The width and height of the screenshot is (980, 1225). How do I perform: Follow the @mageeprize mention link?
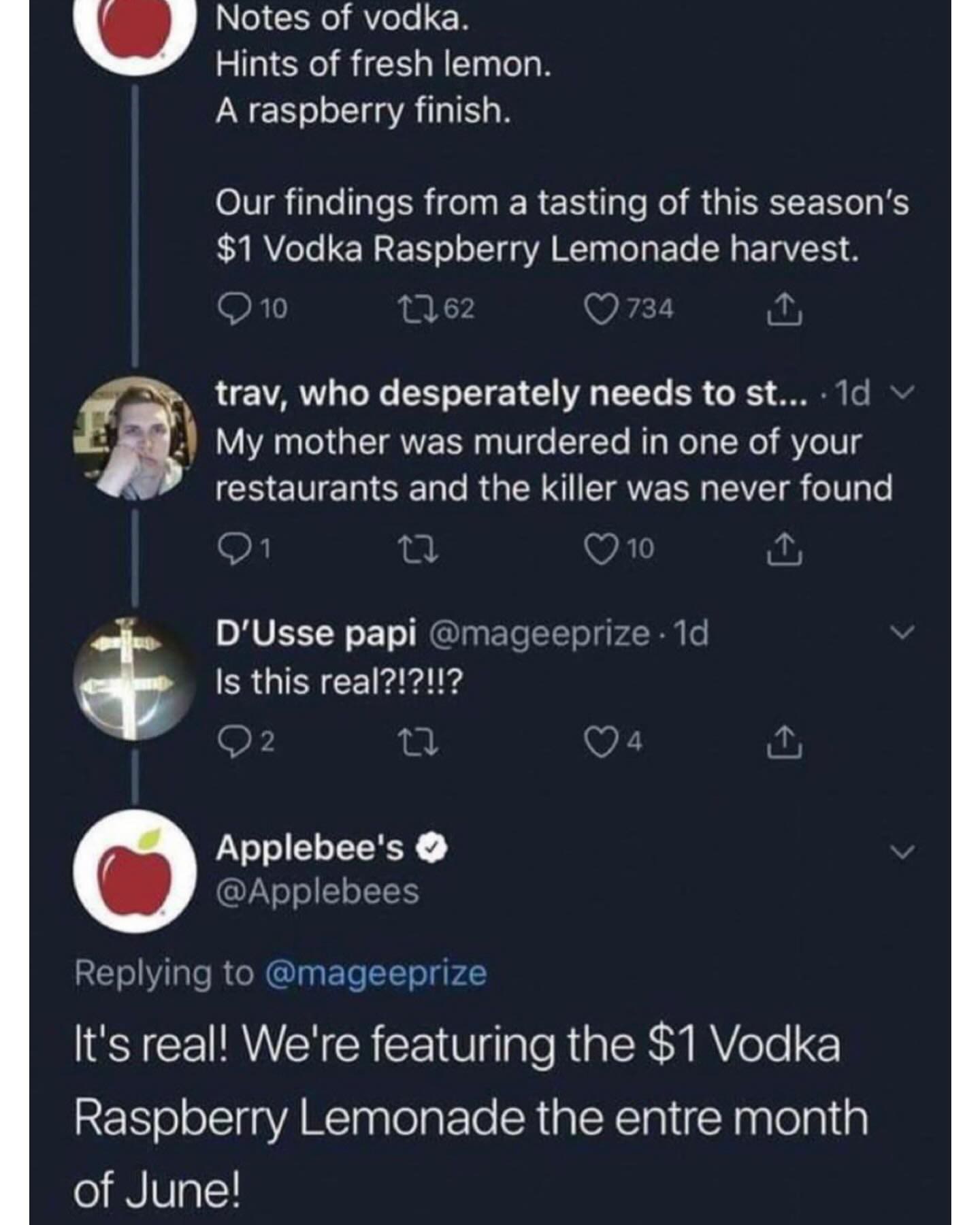[x=375, y=973]
